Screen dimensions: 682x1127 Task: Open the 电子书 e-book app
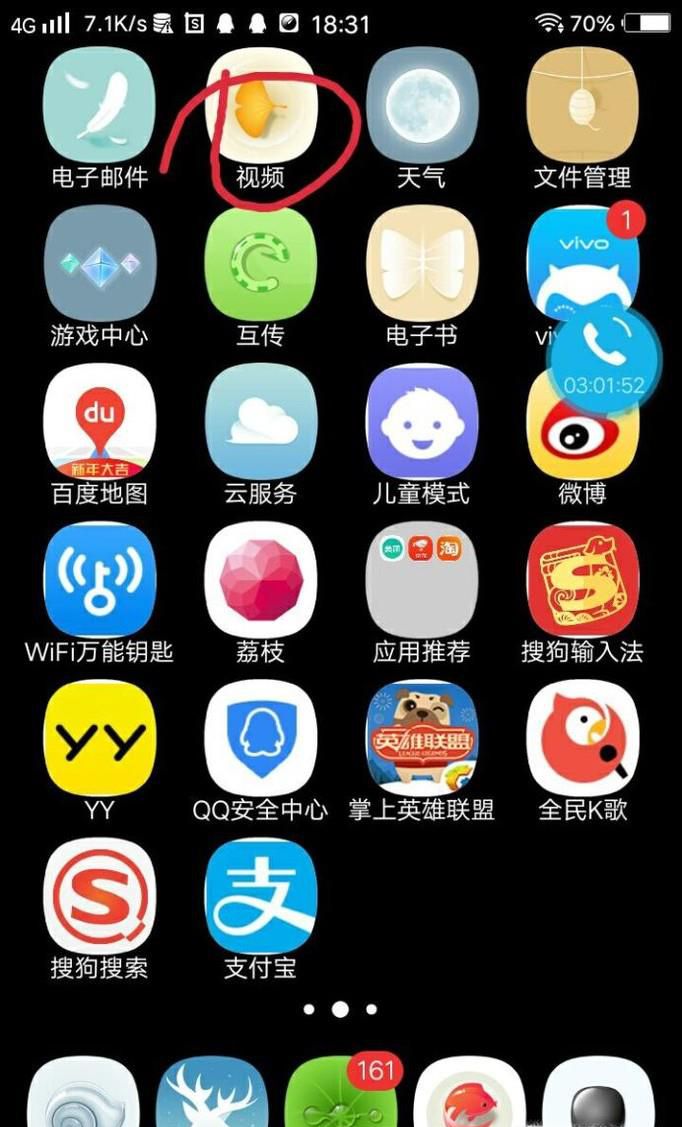pos(421,264)
